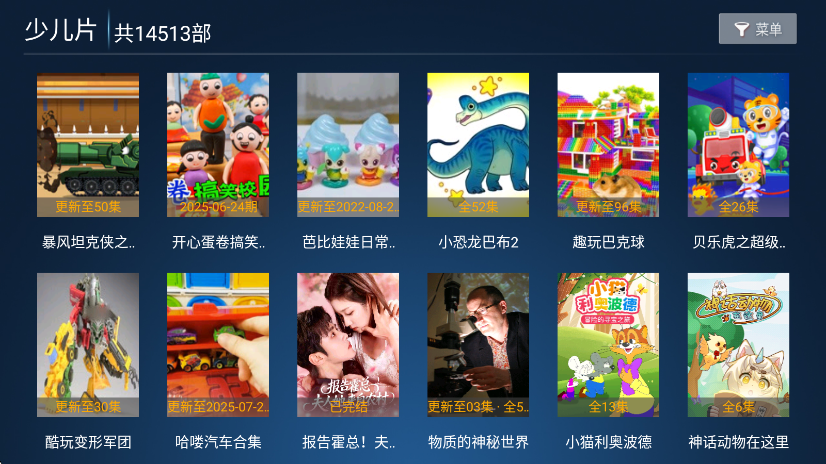Open 报告霍总 drama tile

348,345
